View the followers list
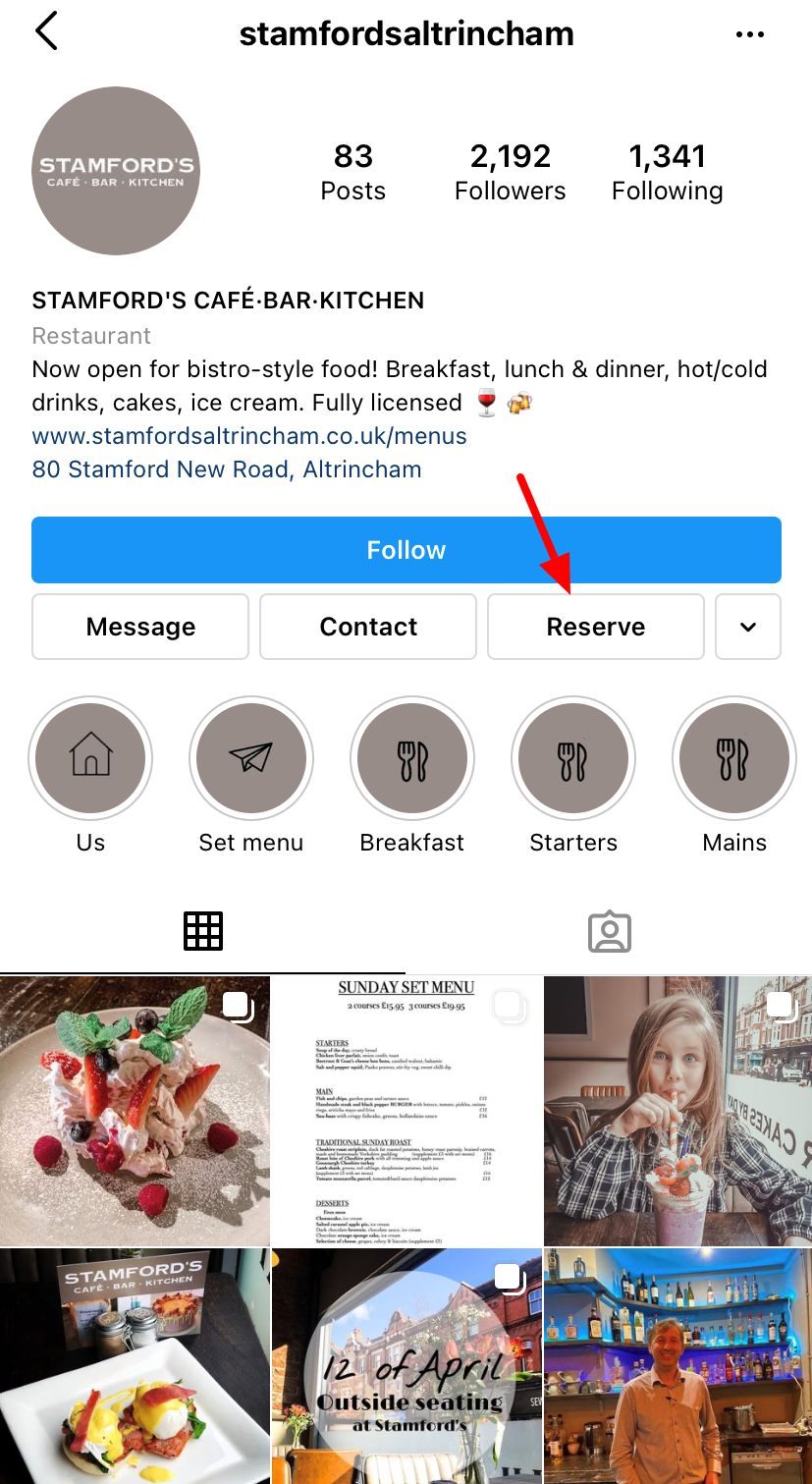812x1484 pixels. tap(510, 171)
